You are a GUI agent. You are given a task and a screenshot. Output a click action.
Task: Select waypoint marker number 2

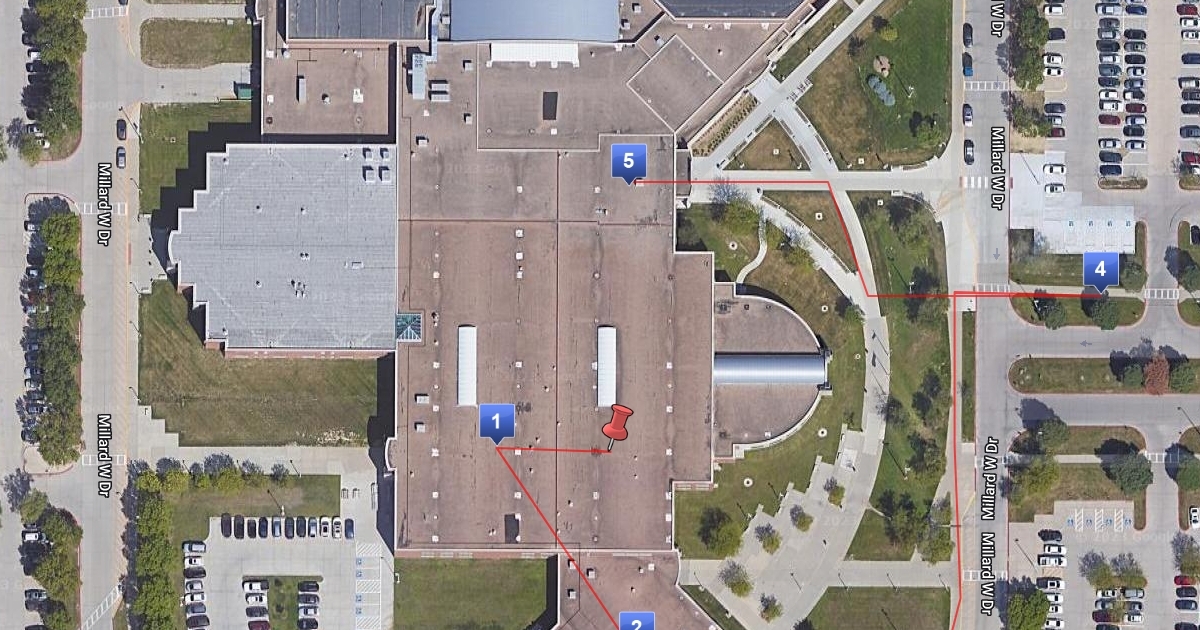pos(636,623)
